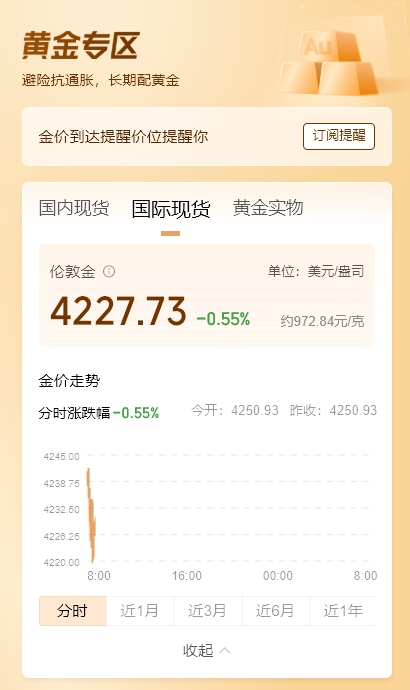This screenshot has width=410, height=690.
Task: Open the 黄金实物 tab
Action: pos(268,208)
